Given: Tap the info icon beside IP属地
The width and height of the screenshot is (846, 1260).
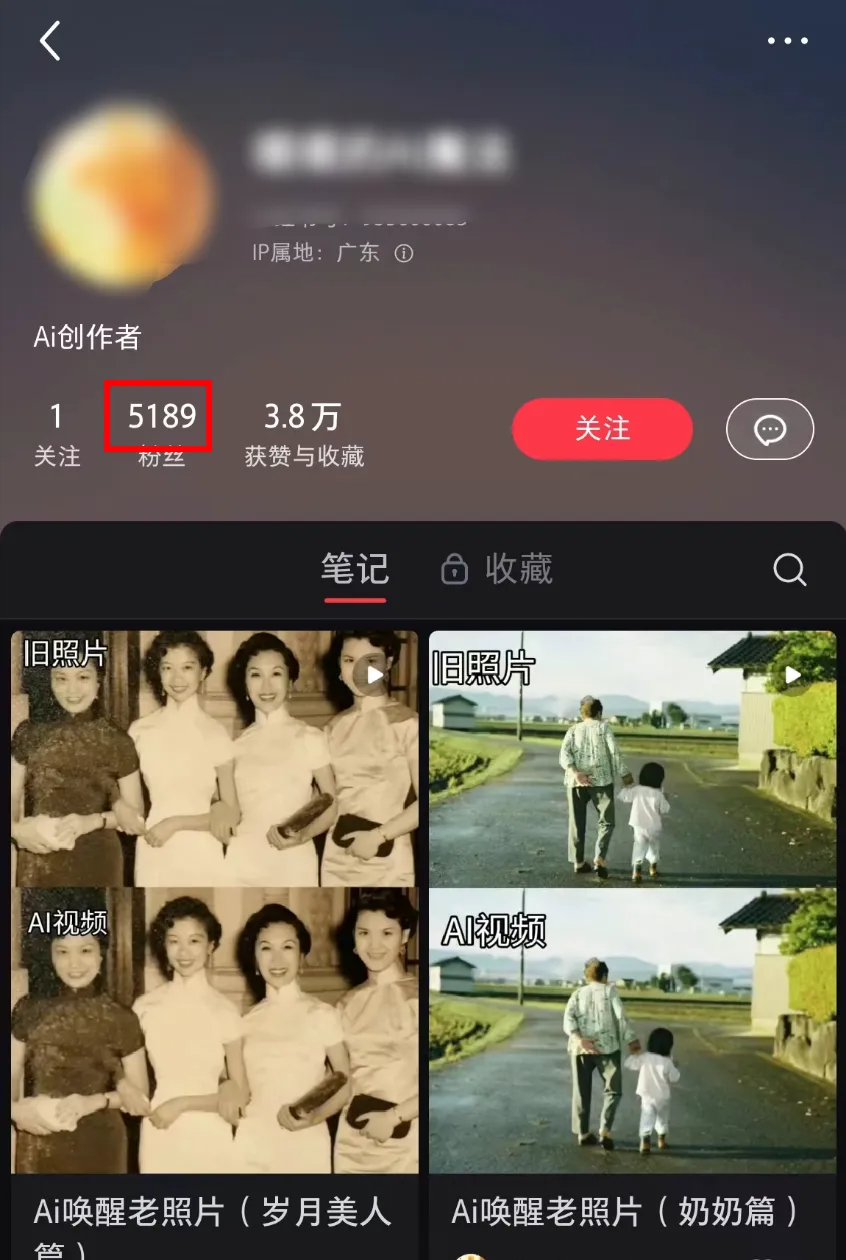Looking at the screenshot, I should [x=404, y=254].
